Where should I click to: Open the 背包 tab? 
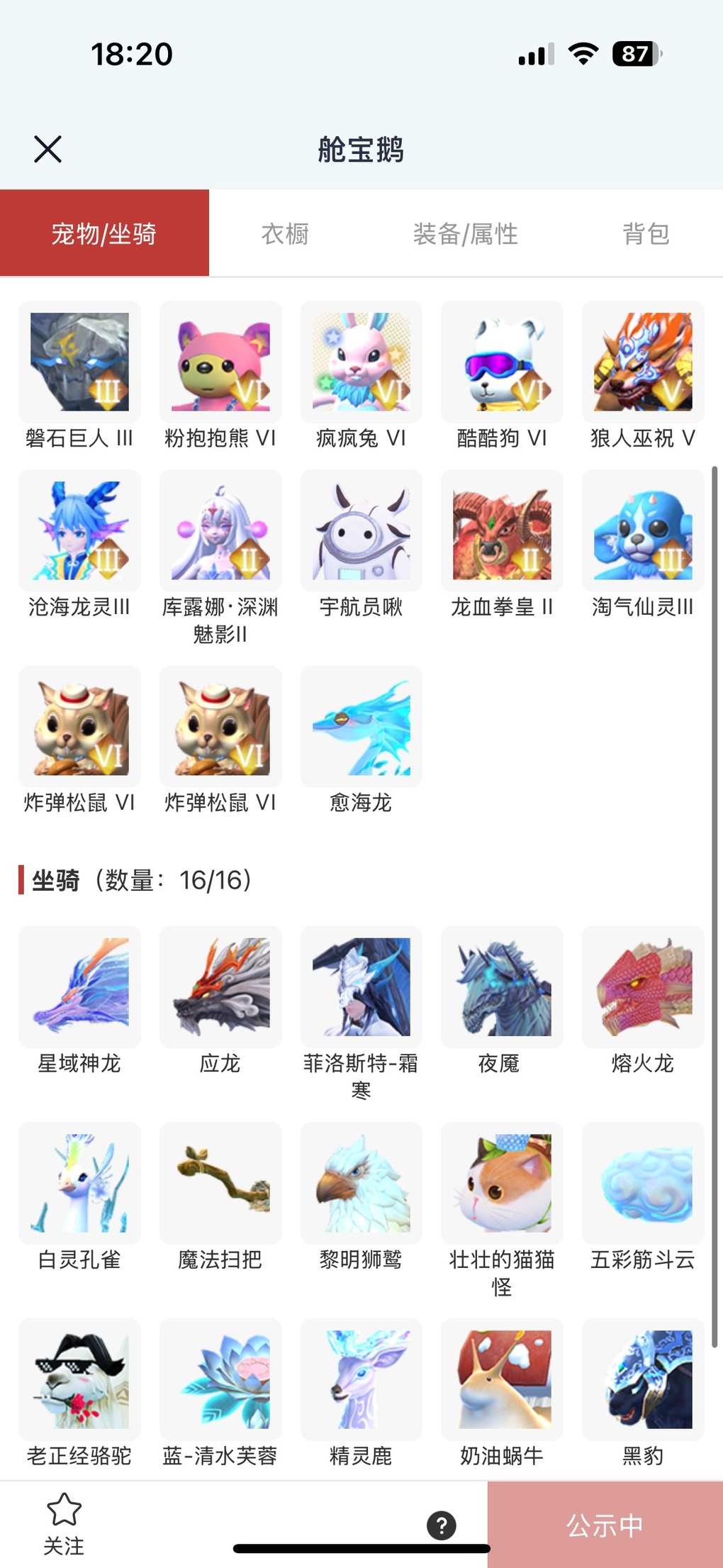click(x=645, y=233)
